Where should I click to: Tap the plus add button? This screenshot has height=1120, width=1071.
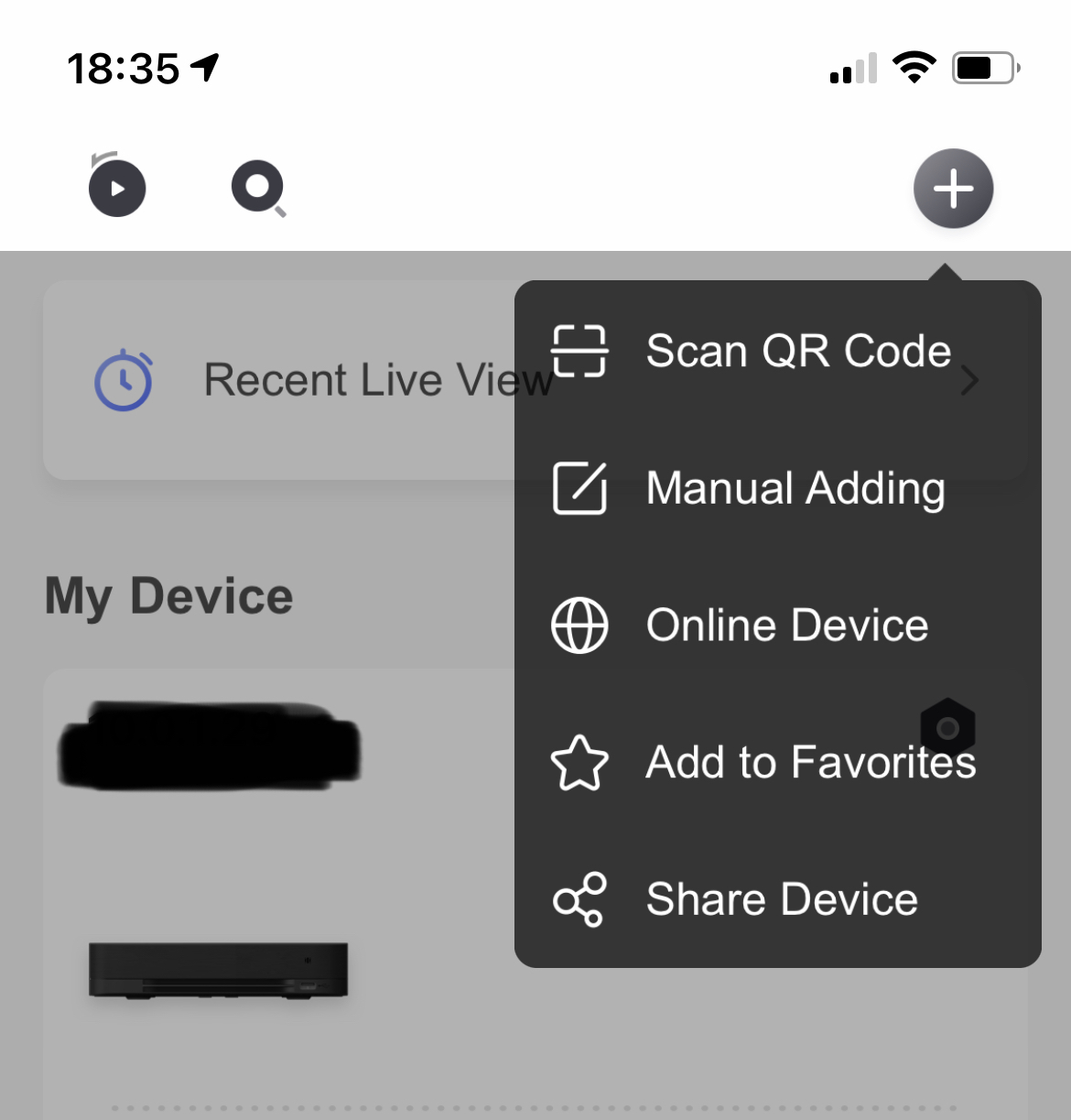coord(953,189)
